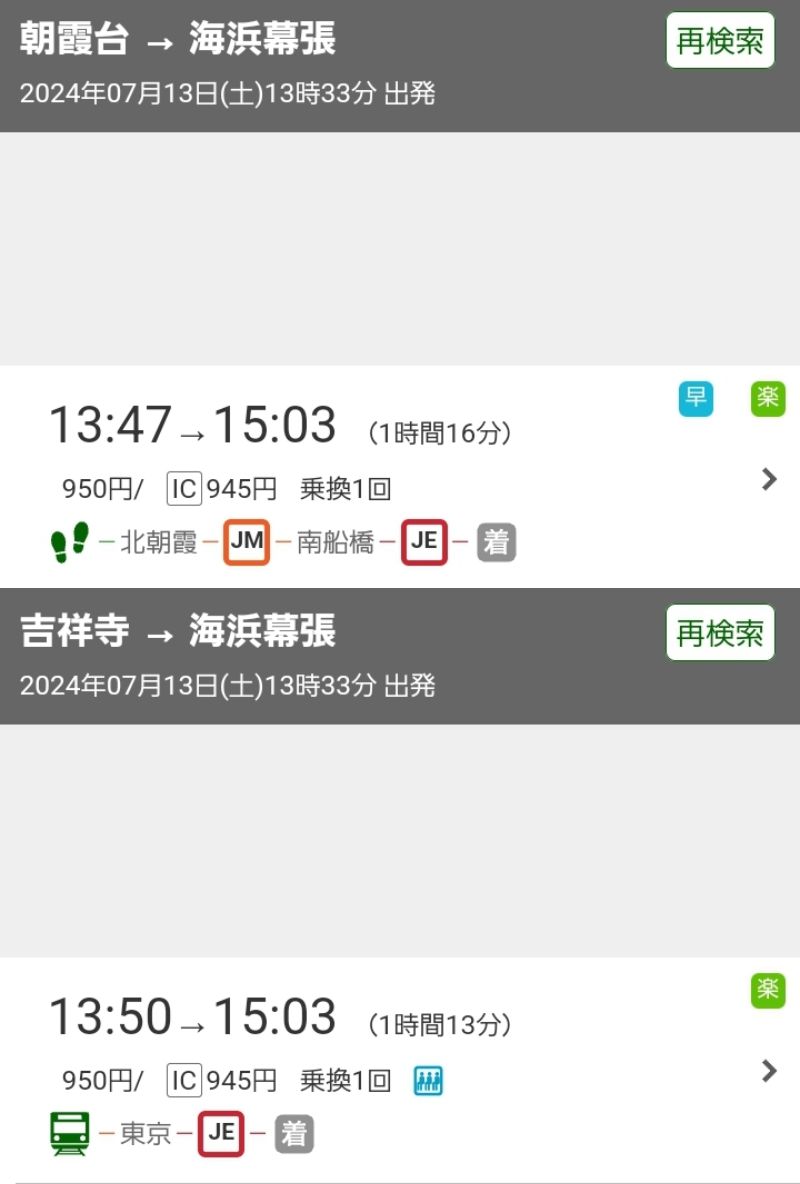
Task: Tap 再検索 for the 吉祥寺 → 海浜幕張 search
Action: pos(720,633)
